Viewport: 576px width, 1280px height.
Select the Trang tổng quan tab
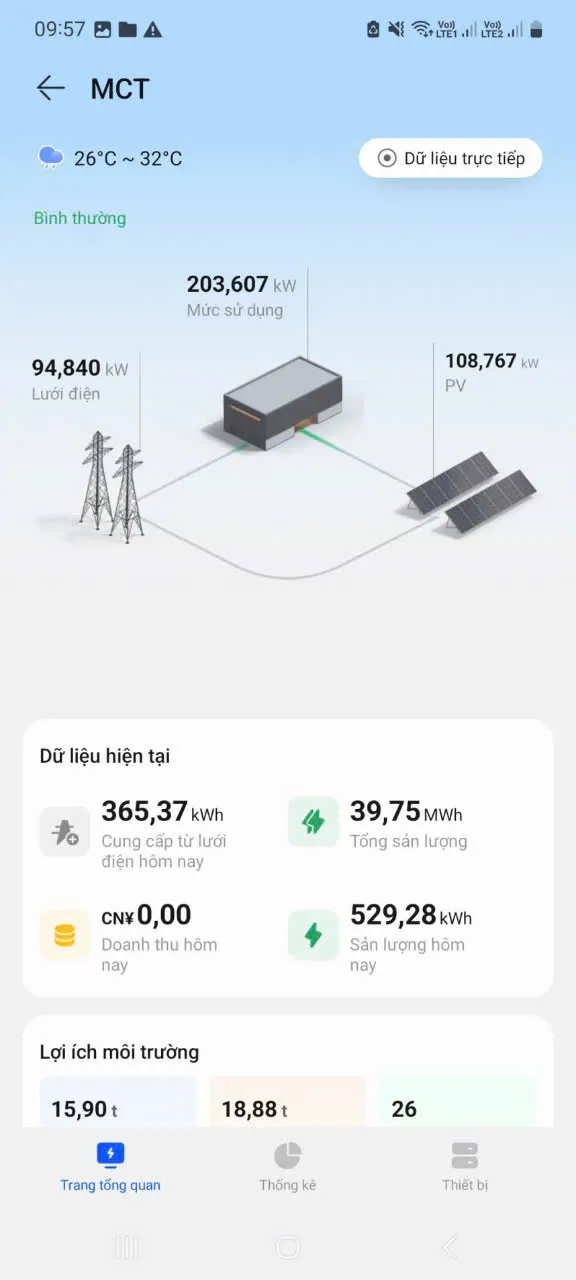tap(110, 1167)
